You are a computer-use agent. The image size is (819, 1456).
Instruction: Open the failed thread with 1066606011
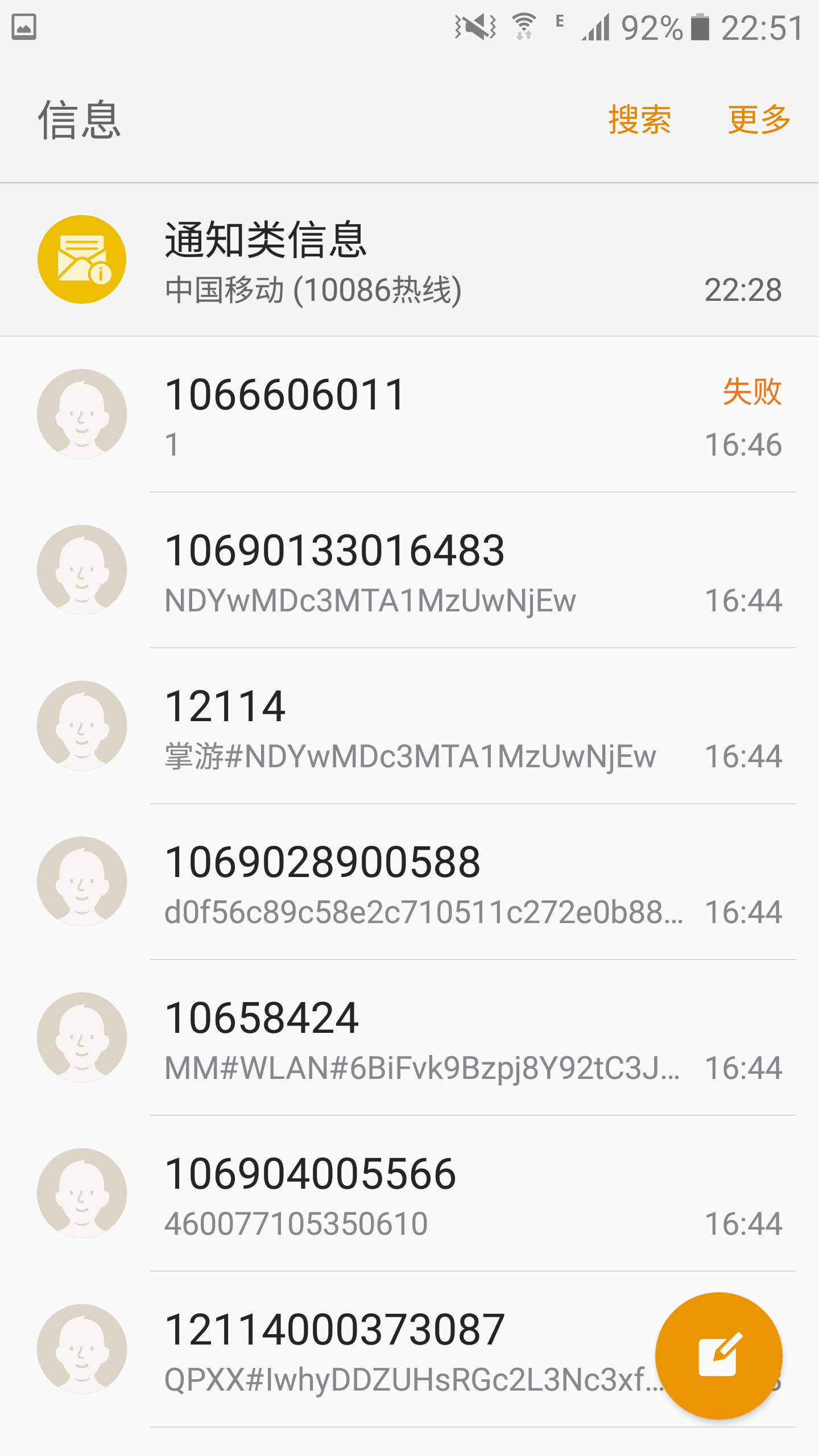pyautogui.click(x=409, y=415)
